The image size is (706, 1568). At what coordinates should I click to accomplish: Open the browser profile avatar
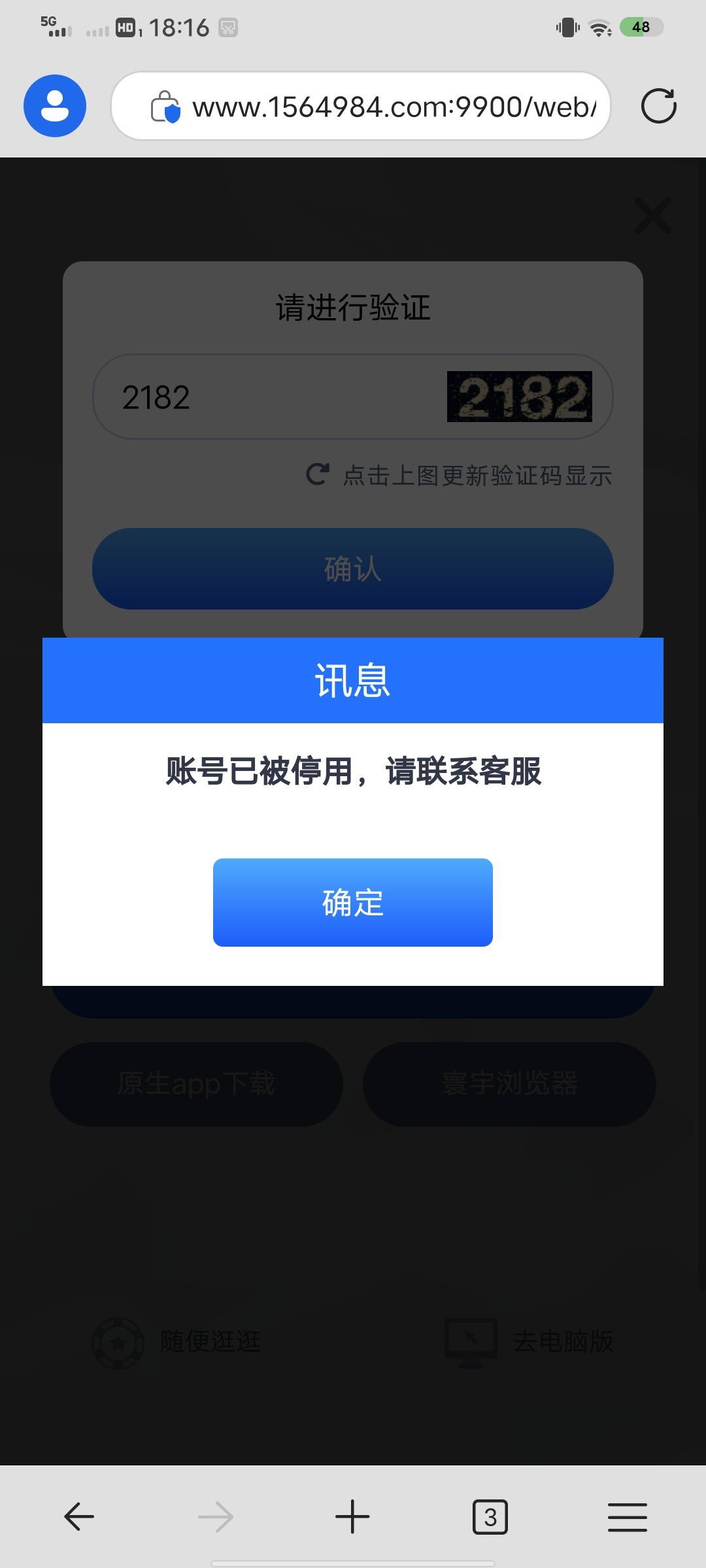point(55,106)
